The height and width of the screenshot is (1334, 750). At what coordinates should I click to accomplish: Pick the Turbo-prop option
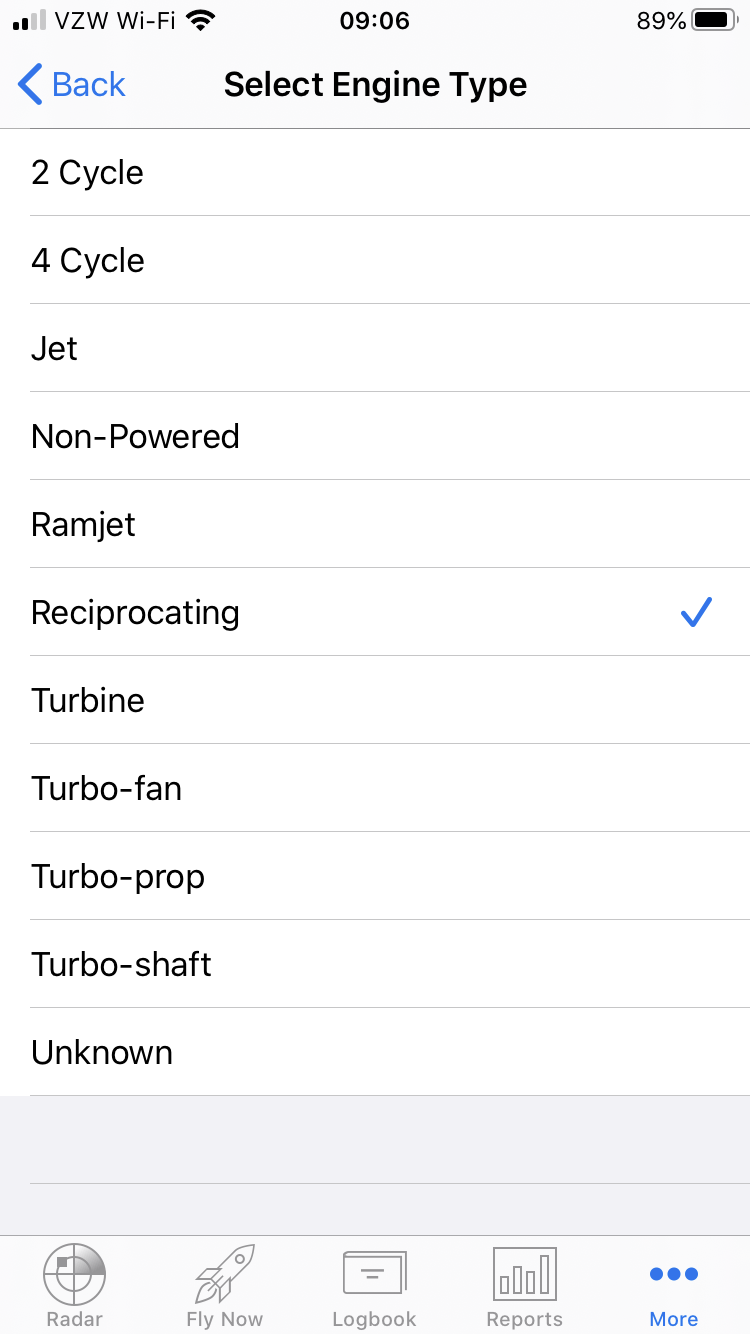point(375,876)
